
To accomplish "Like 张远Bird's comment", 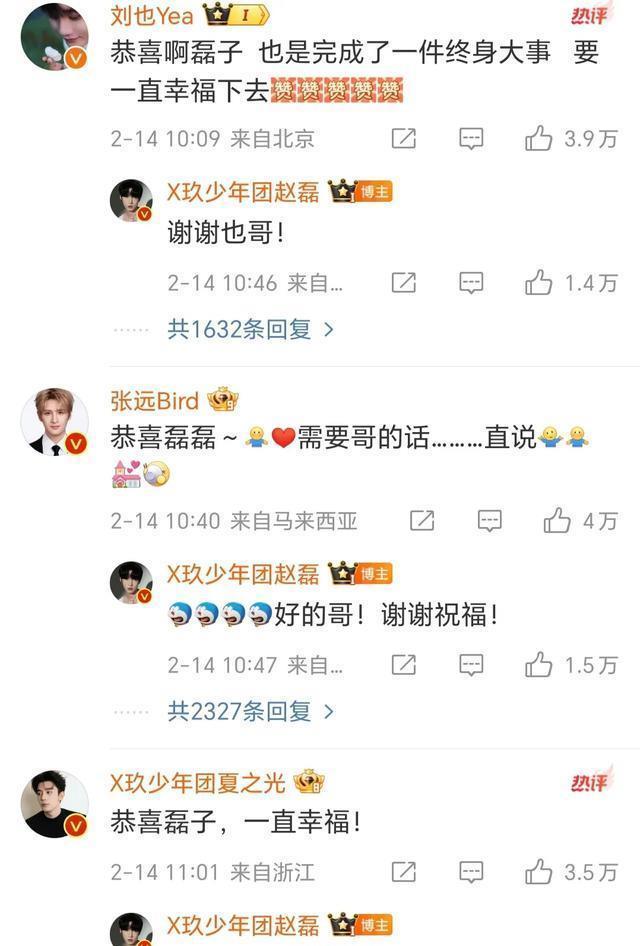I will 557,521.
